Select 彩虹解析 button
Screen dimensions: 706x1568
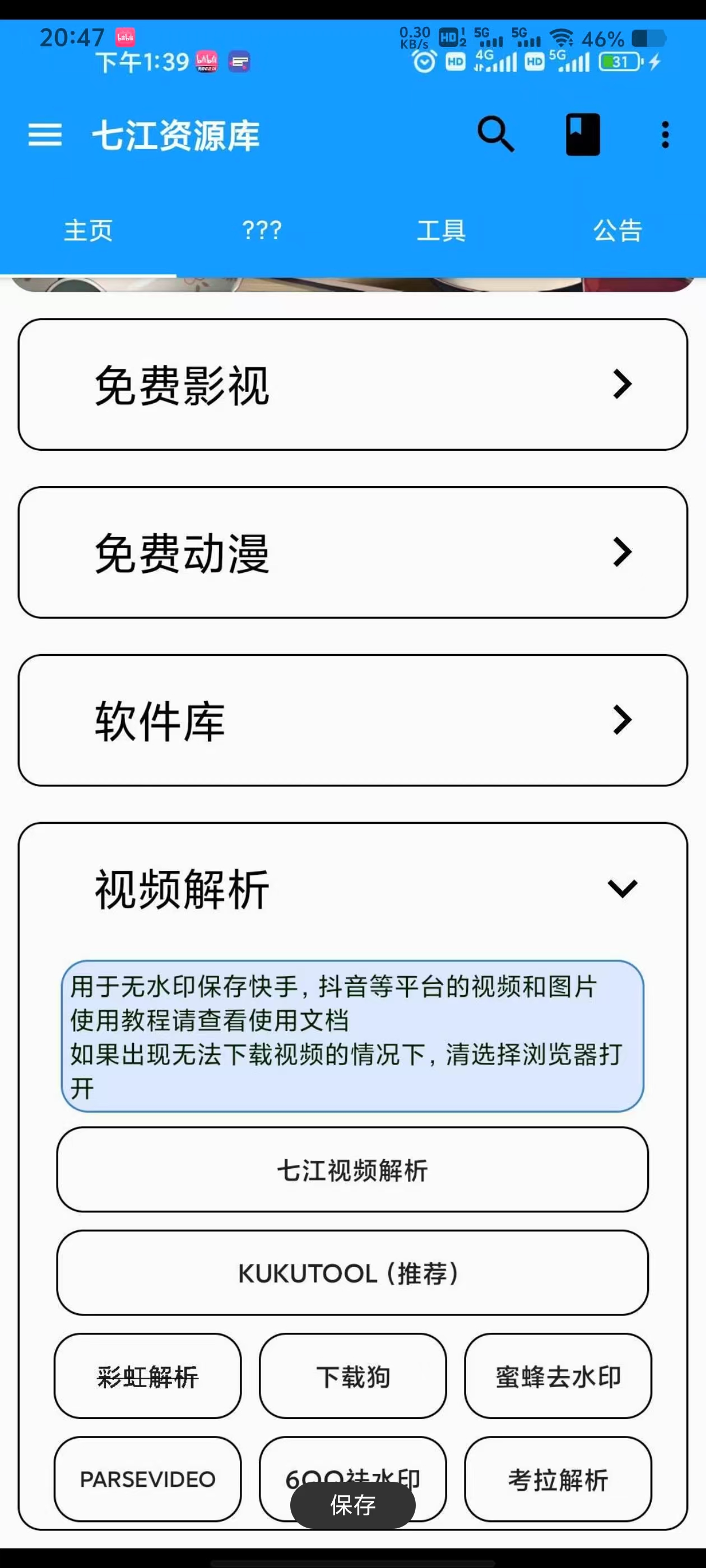[x=147, y=1377]
